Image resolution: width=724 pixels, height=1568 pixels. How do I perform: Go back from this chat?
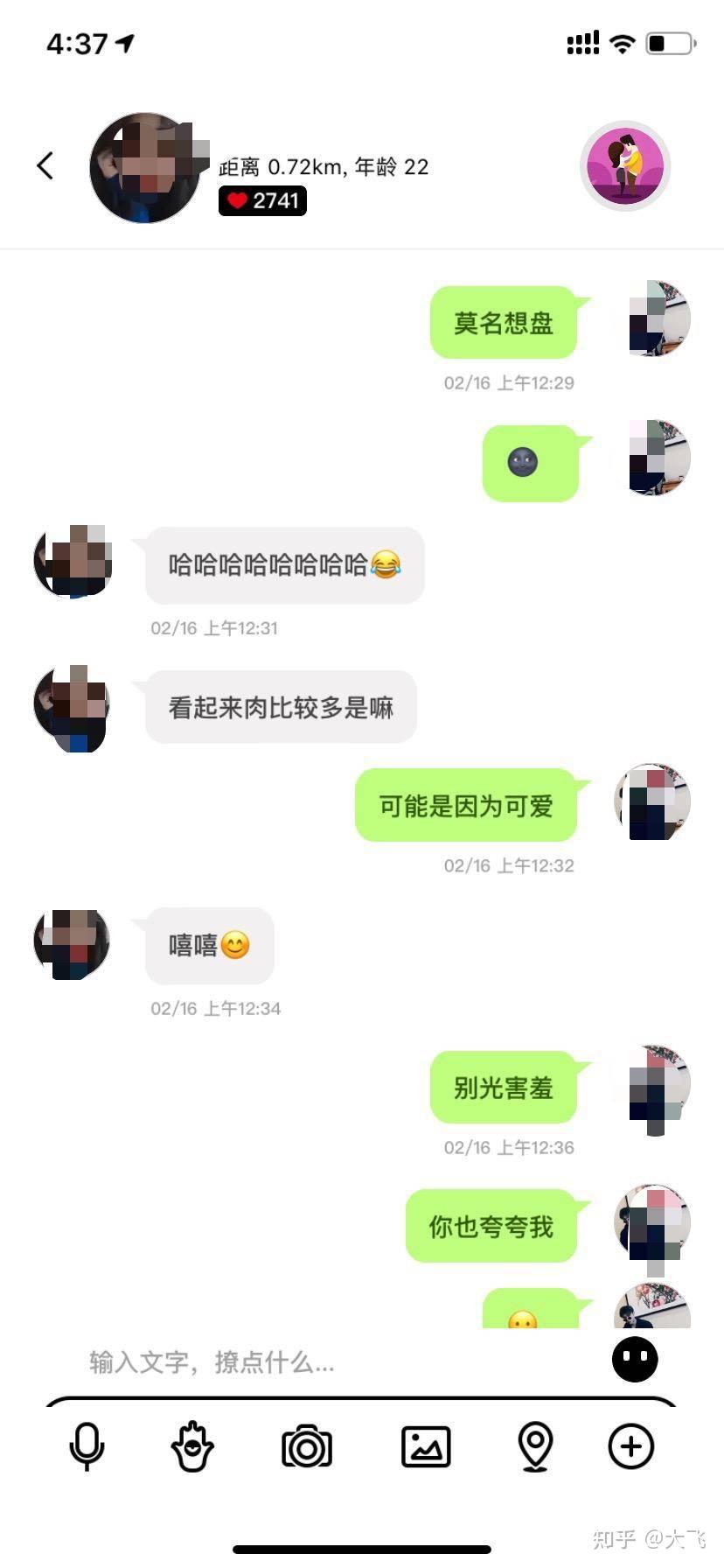click(x=45, y=165)
